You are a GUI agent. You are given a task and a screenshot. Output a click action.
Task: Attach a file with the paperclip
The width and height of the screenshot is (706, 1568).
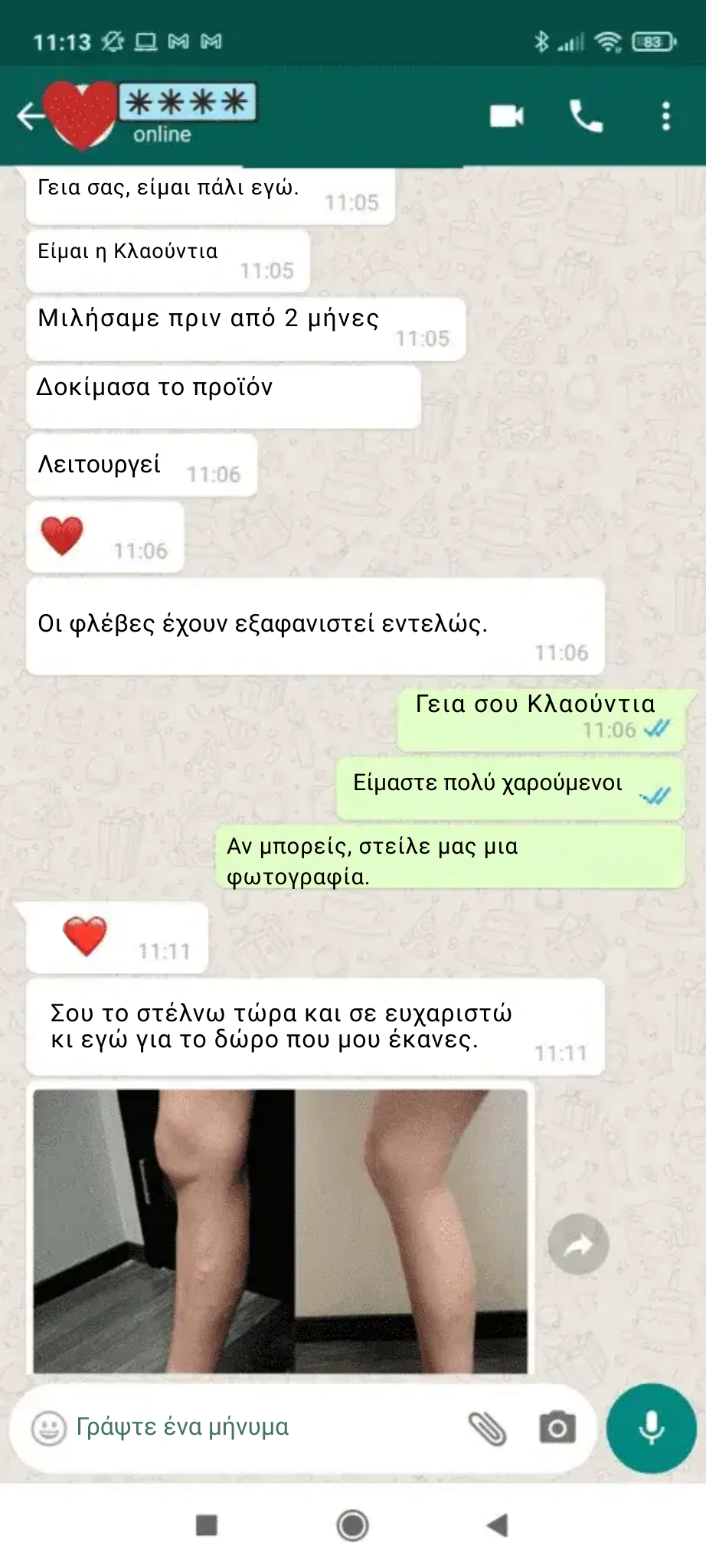click(487, 1428)
